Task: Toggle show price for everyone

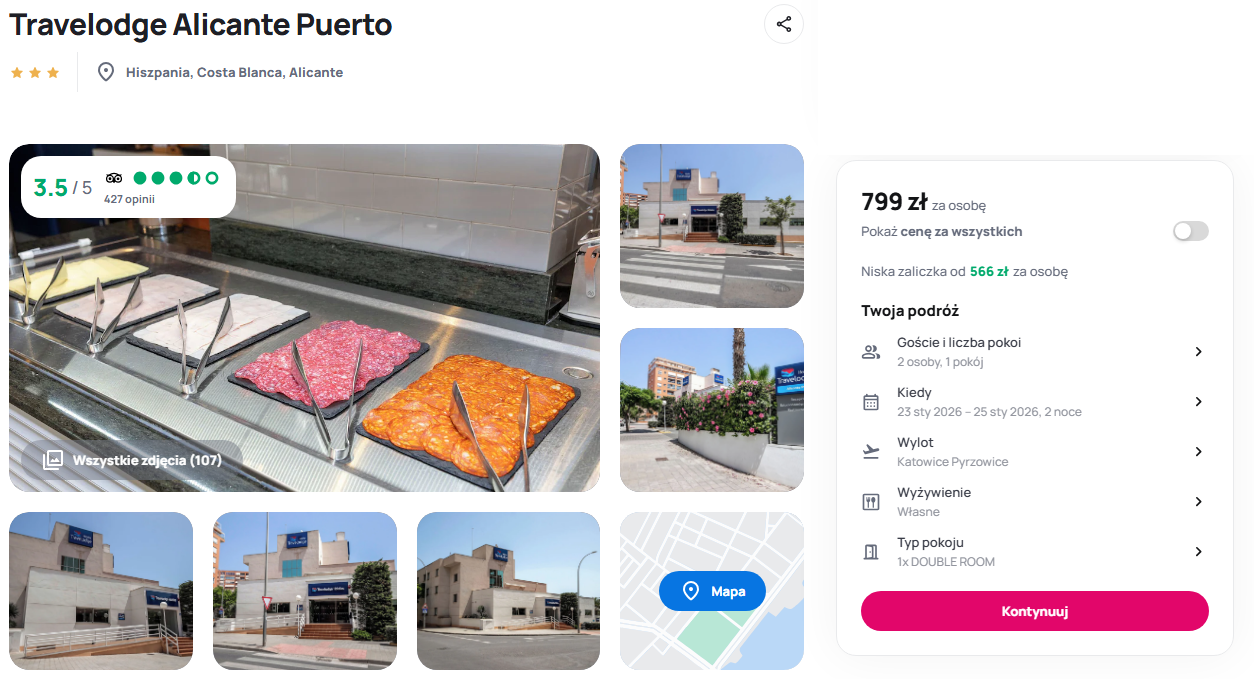Action: pyautogui.click(x=1190, y=232)
